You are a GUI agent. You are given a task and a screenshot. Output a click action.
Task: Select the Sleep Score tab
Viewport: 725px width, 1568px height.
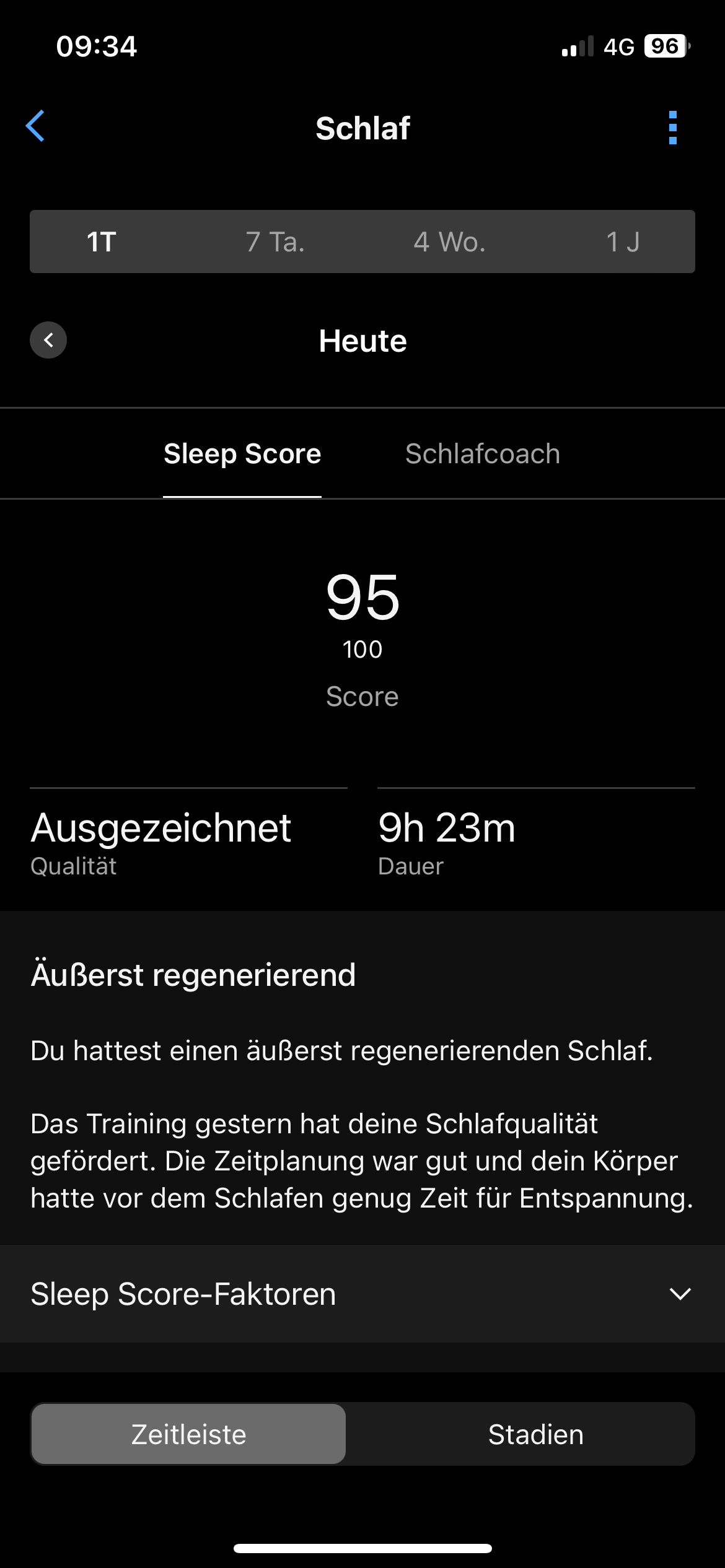click(x=242, y=454)
